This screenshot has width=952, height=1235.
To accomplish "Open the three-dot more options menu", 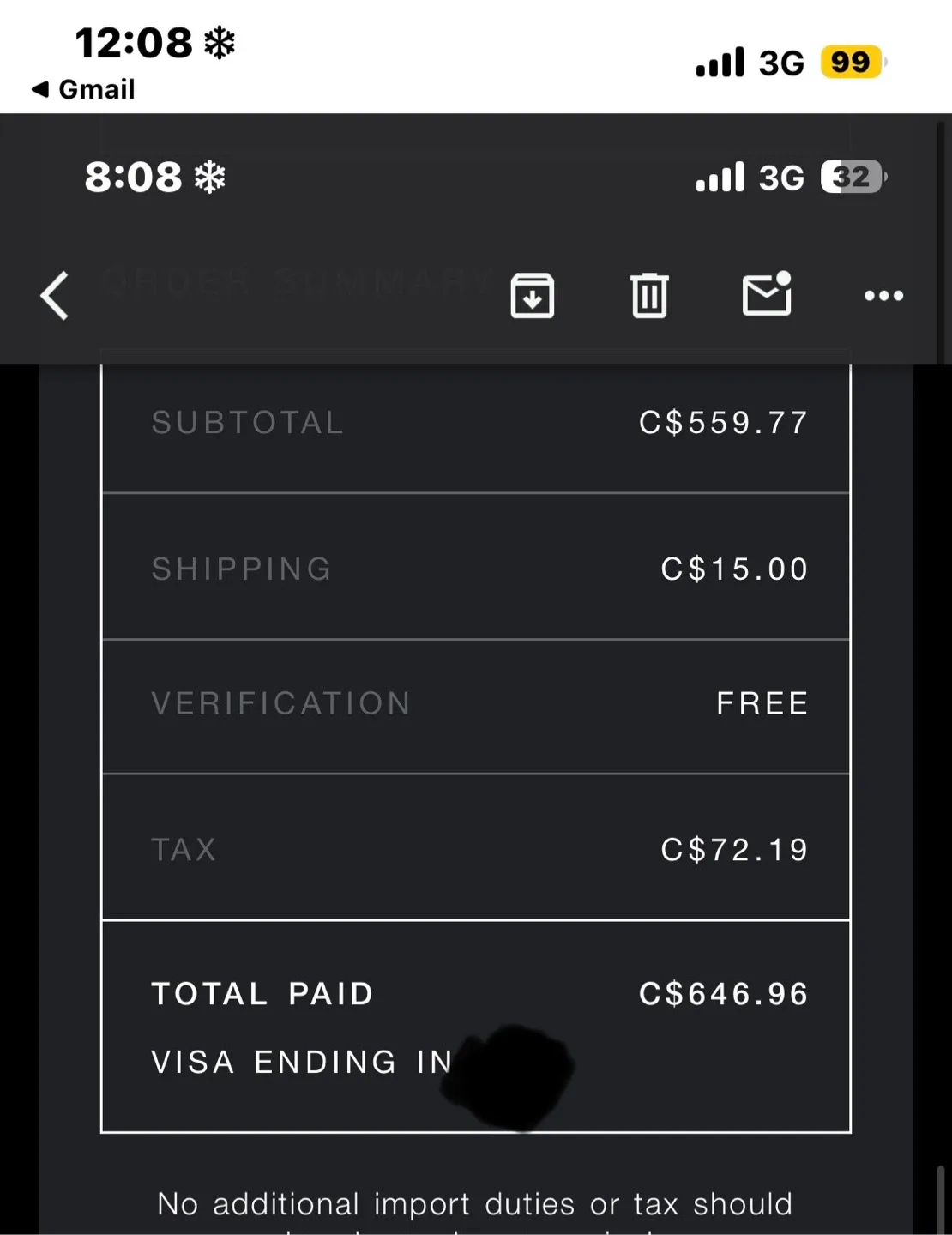I will (883, 296).
